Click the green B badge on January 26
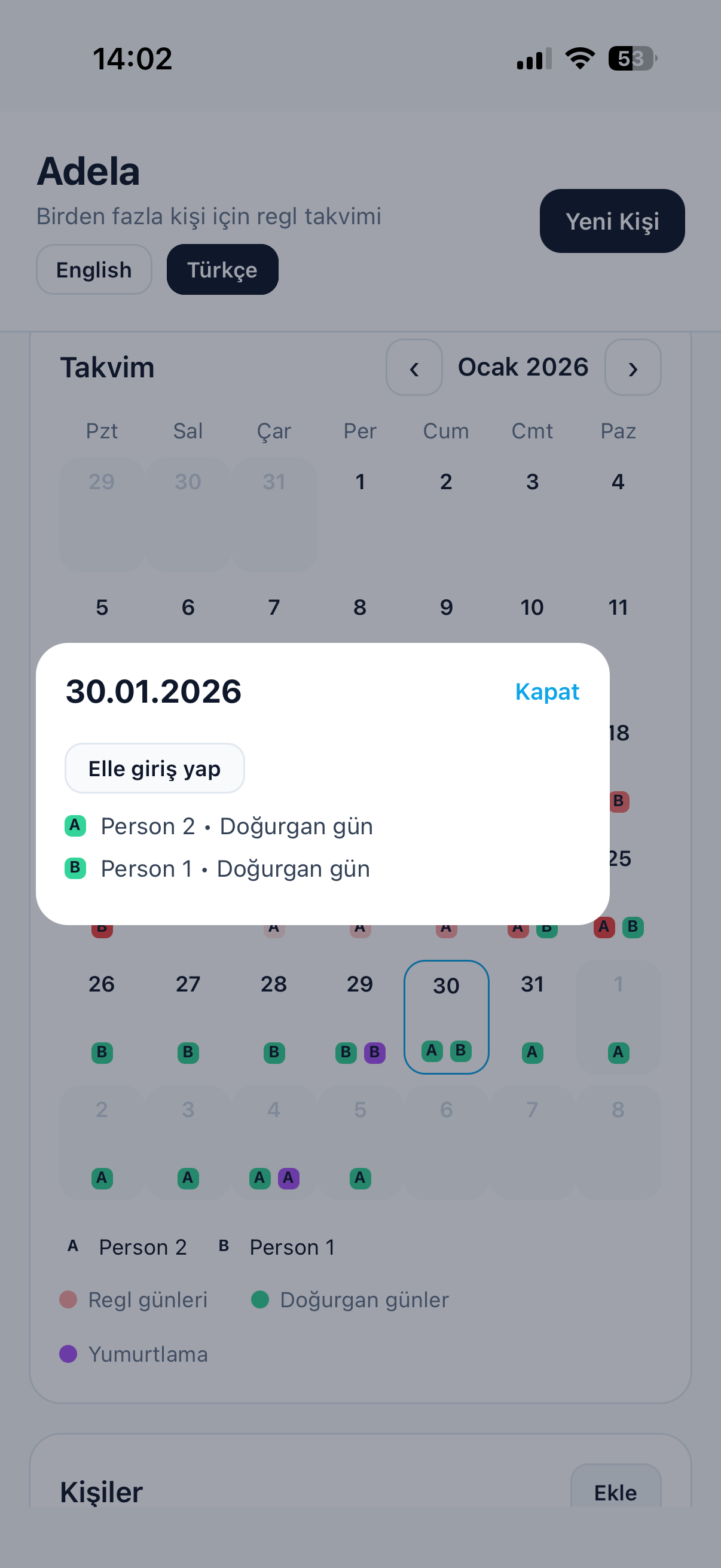The width and height of the screenshot is (721, 1568). [x=102, y=1053]
